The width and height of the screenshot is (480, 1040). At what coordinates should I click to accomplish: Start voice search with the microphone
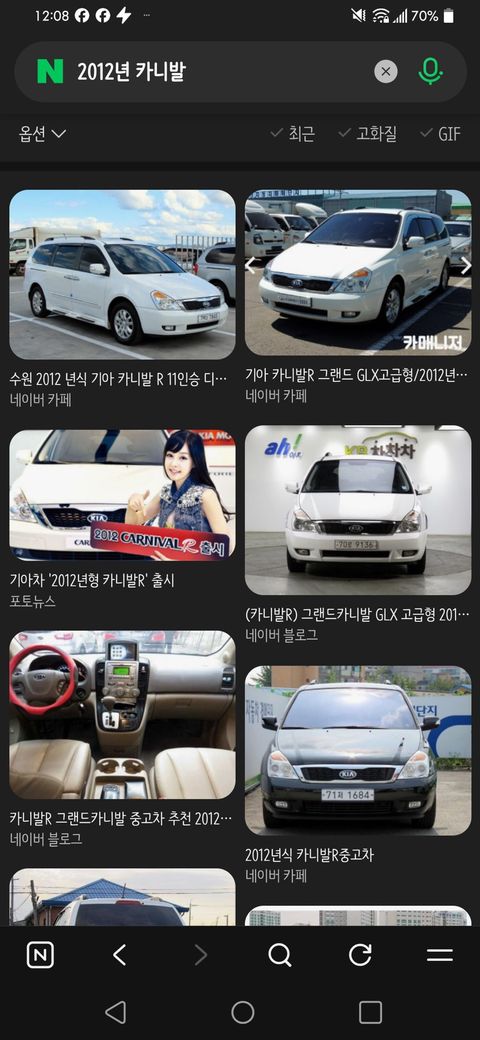(x=430, y=71)
